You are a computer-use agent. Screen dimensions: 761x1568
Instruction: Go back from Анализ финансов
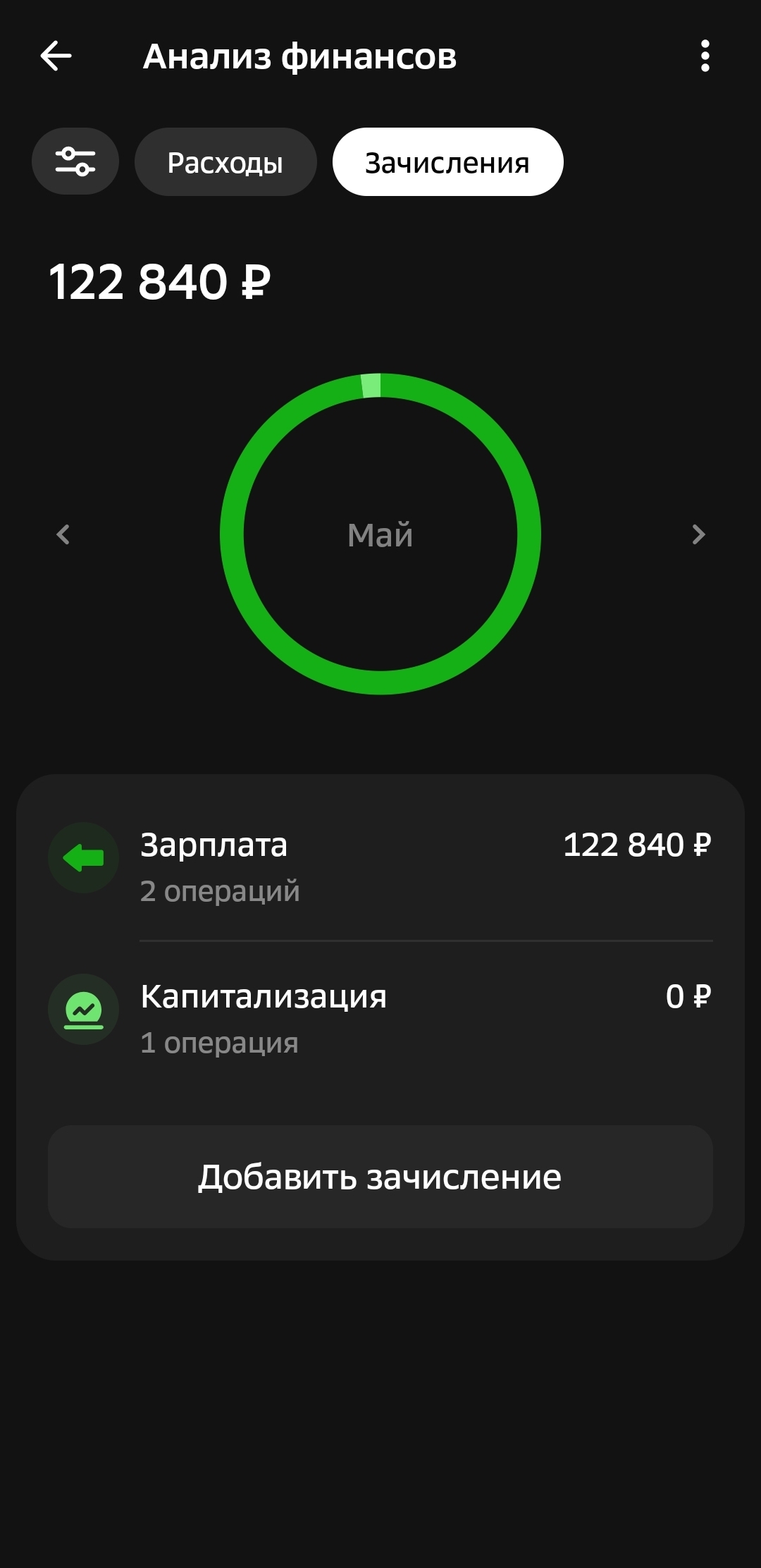(56, 56)
